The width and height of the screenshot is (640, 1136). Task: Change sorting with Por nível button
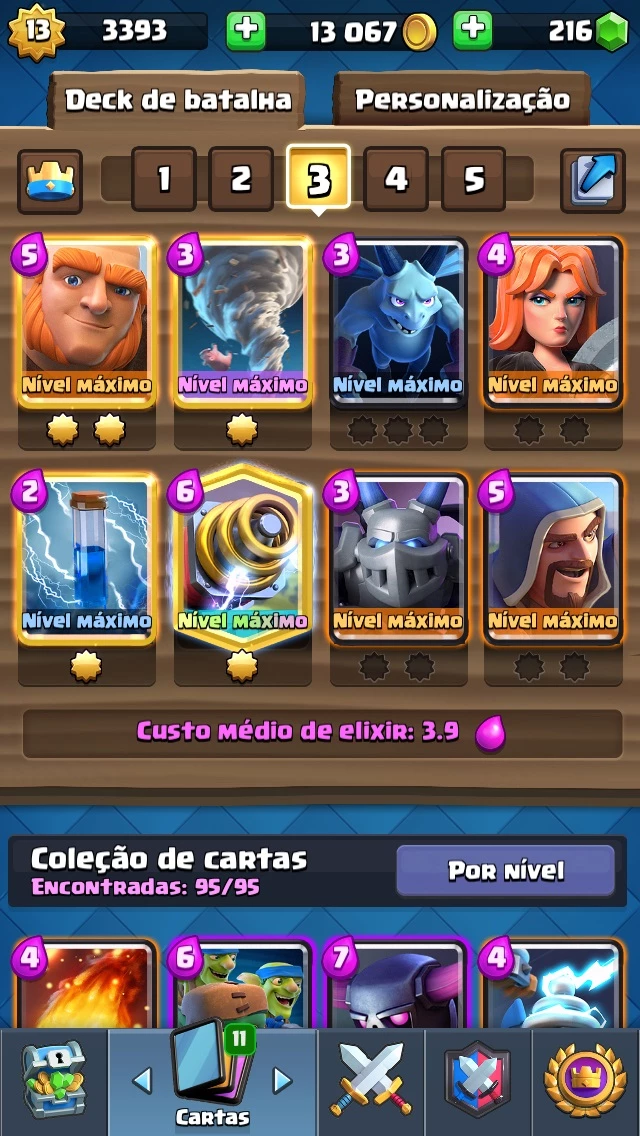point(505,870)
